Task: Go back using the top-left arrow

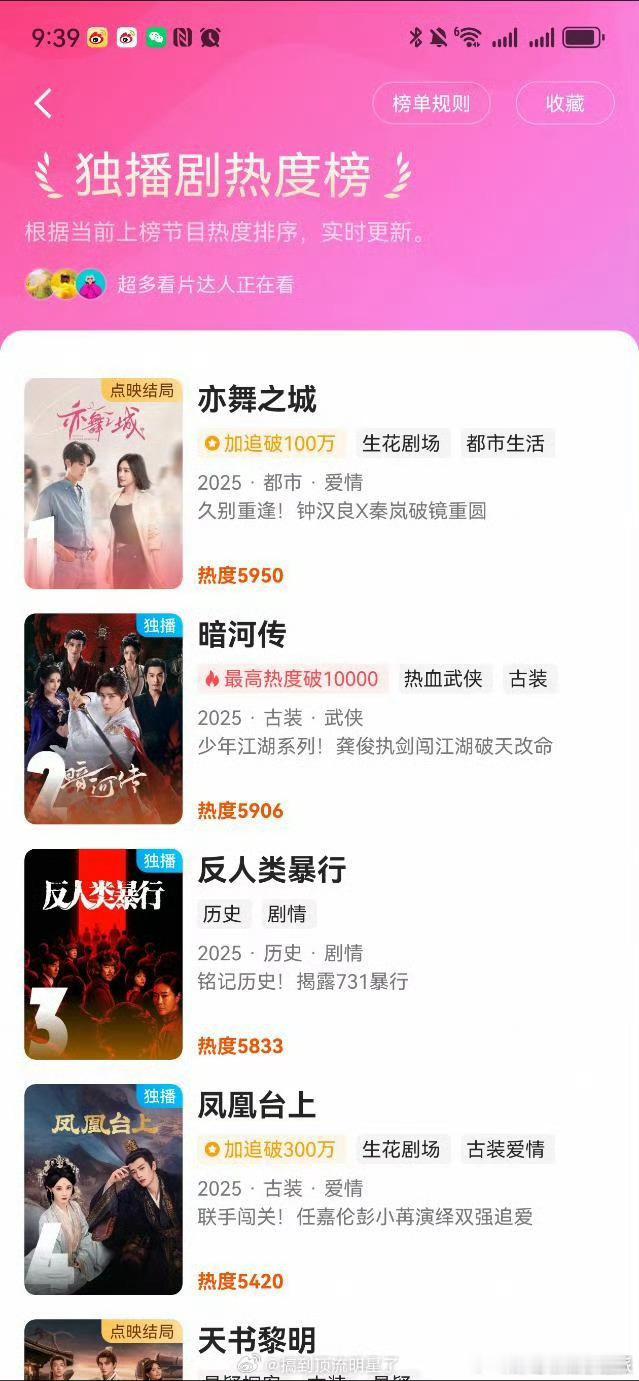Action: [x=43, y=103]
